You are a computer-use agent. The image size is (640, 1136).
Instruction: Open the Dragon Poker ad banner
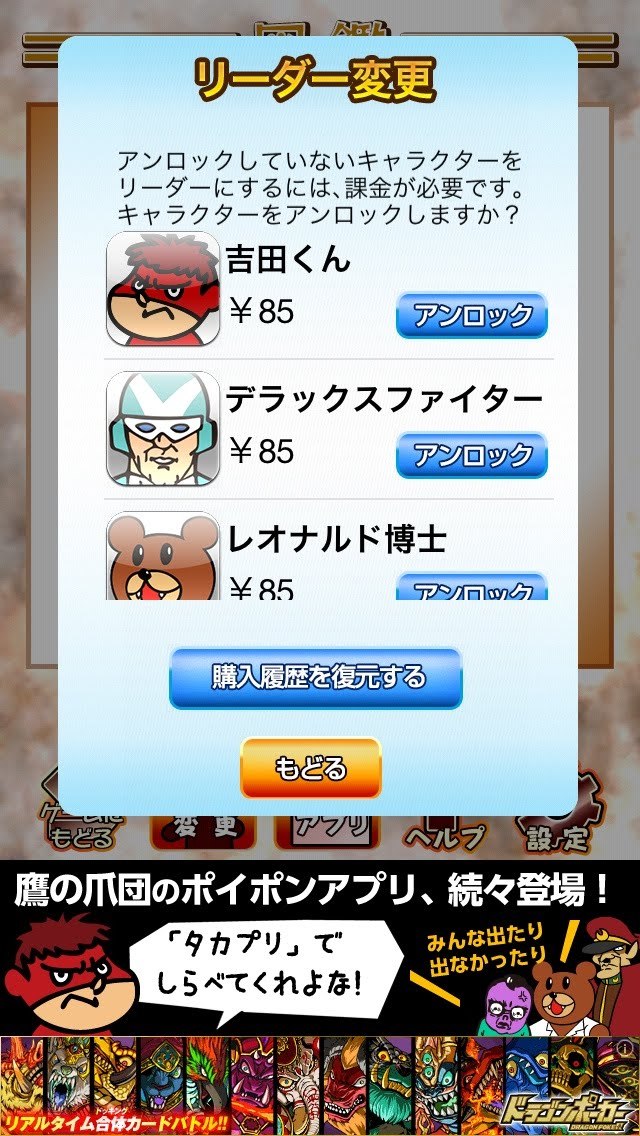coord(300,1085)
